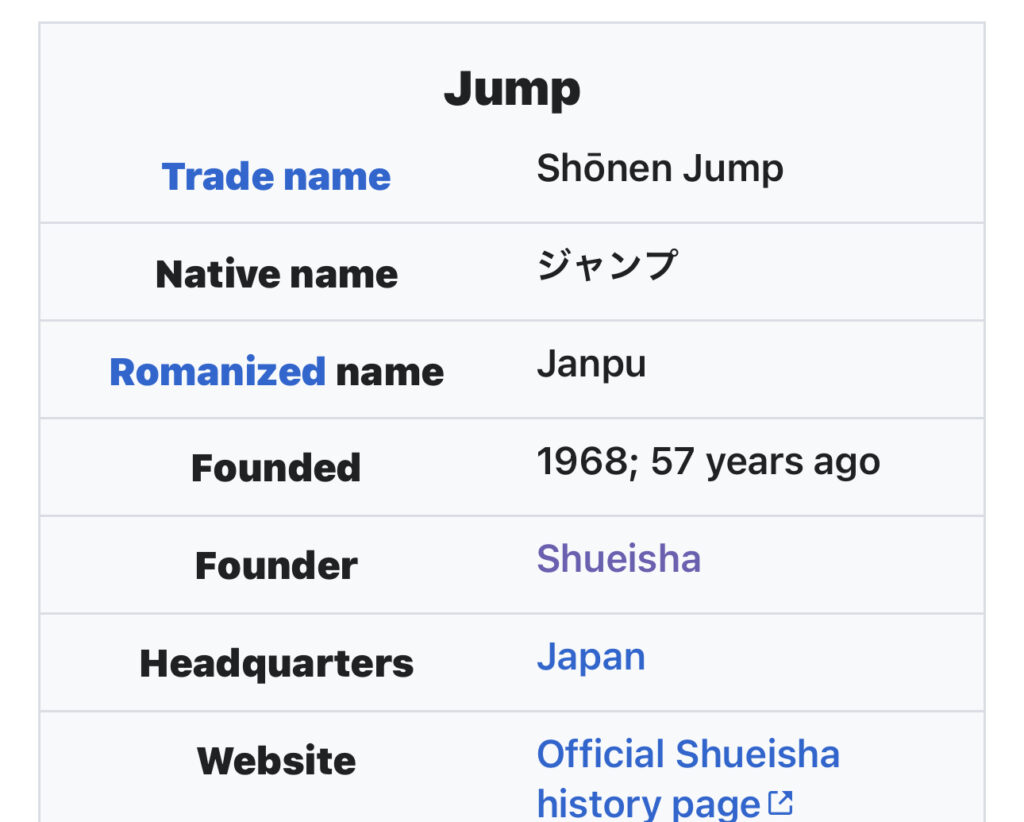Open the Japan headquarters link

point(590,657)
